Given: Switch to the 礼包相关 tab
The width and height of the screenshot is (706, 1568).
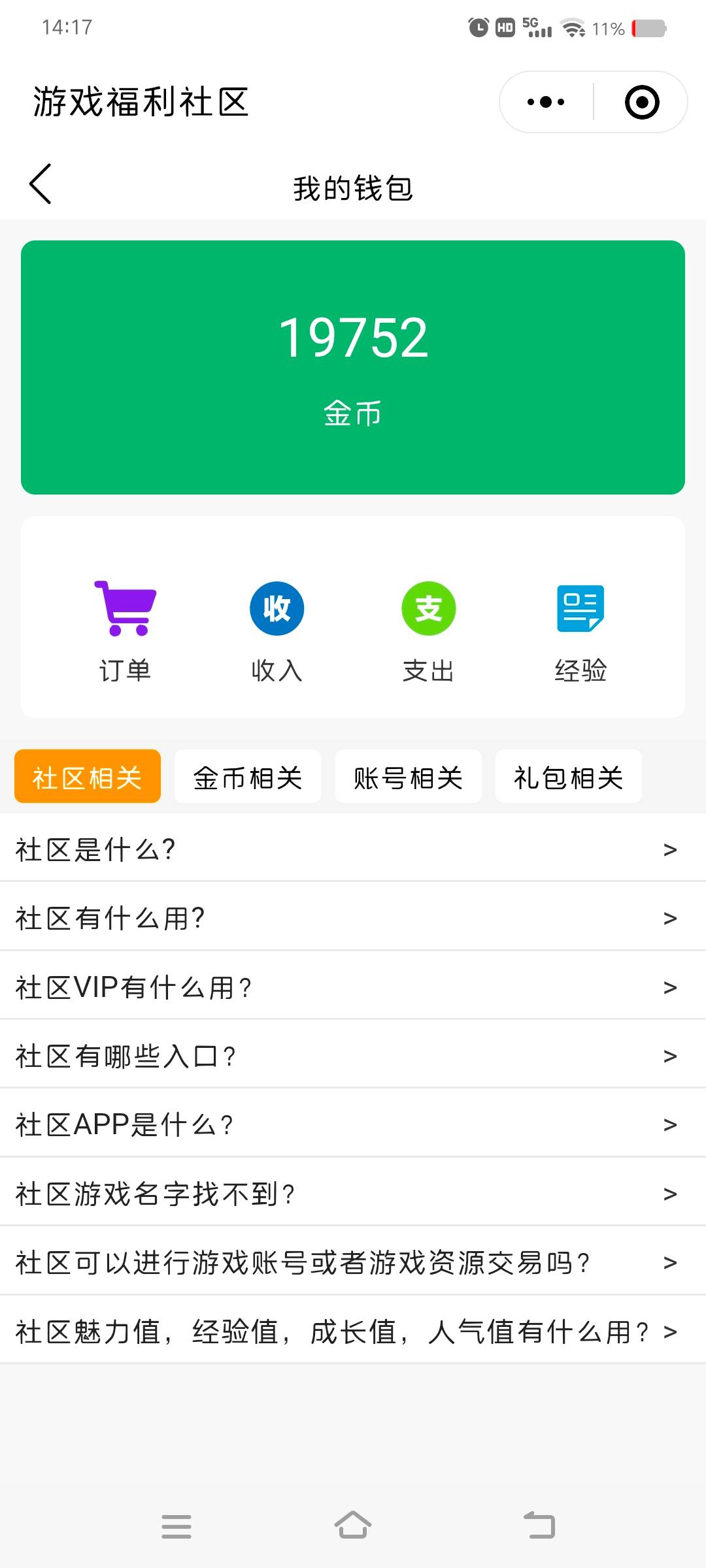Looking at the screenshot, I should pyautogui.click(x=569, y=776).
